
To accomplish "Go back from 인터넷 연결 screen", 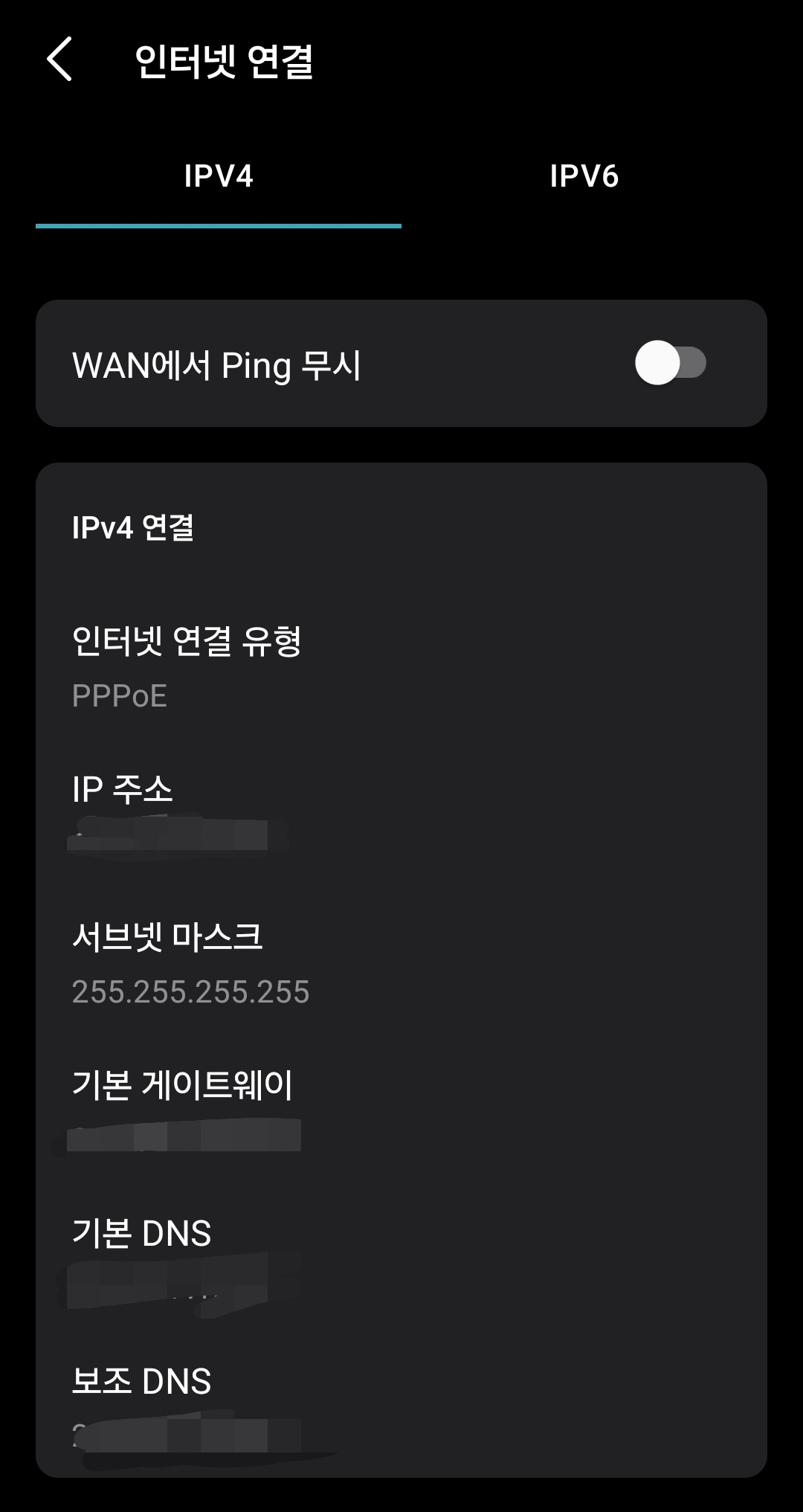I will point(59,59).
